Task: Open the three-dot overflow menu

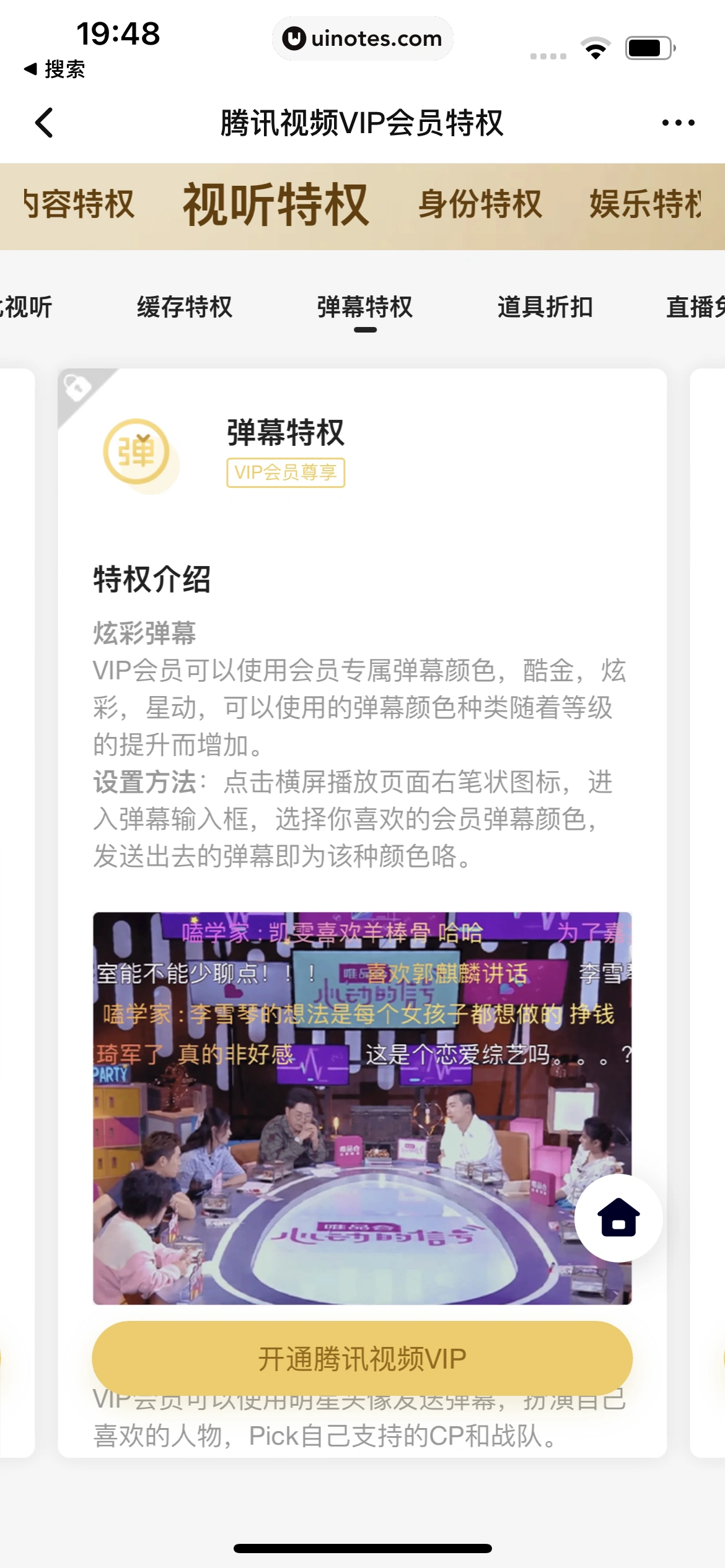Action: coord(678,123)
